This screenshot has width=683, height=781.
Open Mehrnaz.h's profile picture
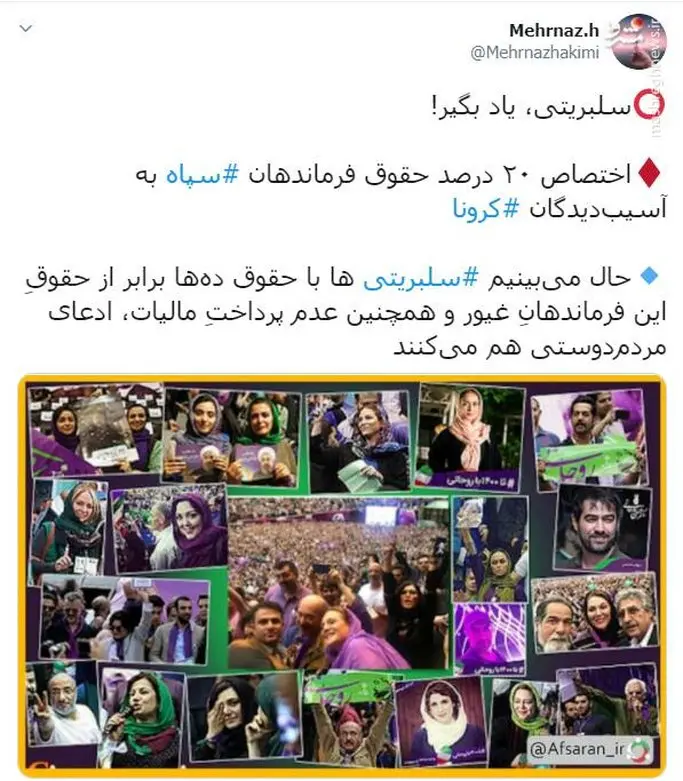pos(639,42)
